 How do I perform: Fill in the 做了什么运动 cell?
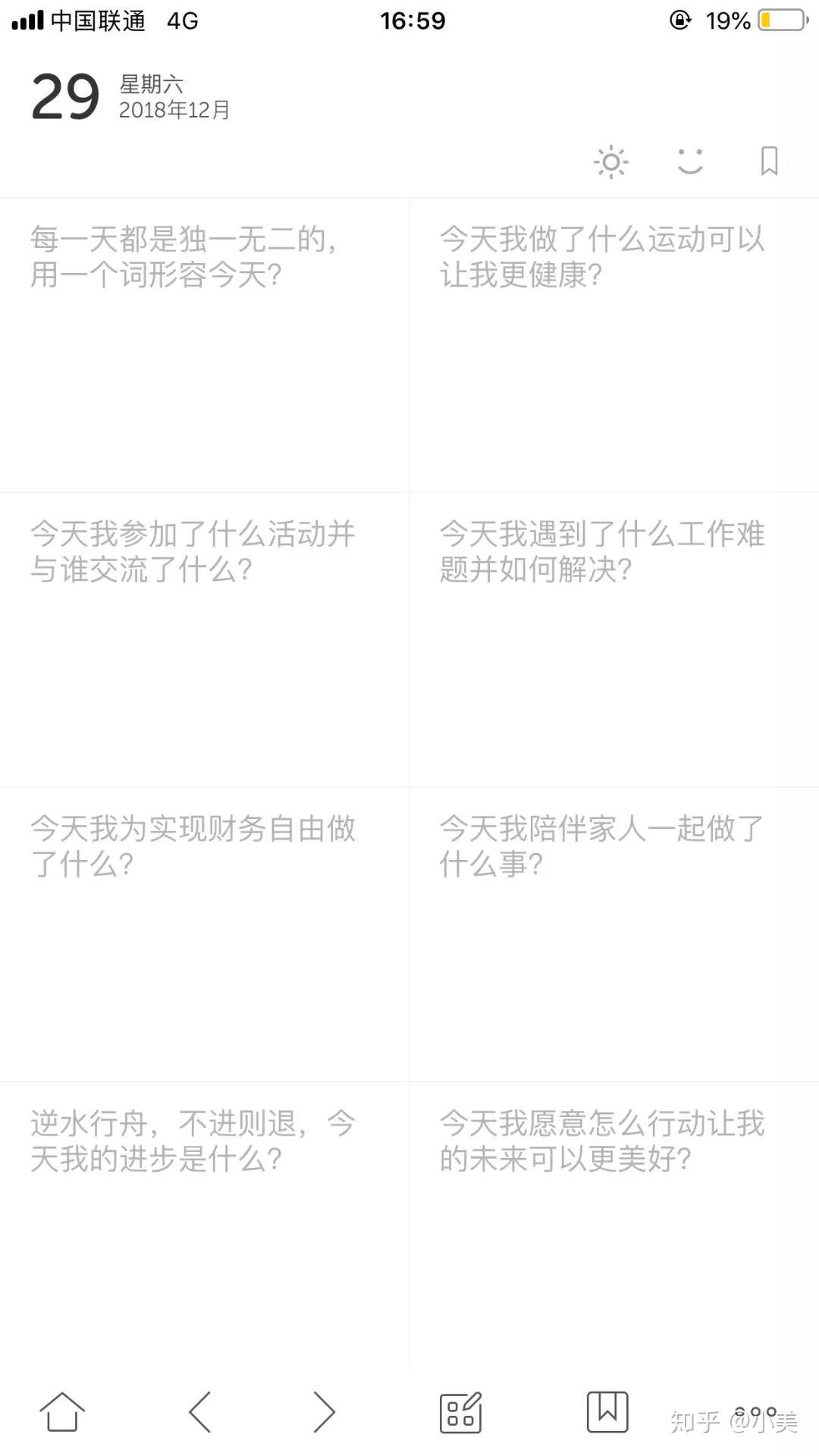(x=614, y=346)
